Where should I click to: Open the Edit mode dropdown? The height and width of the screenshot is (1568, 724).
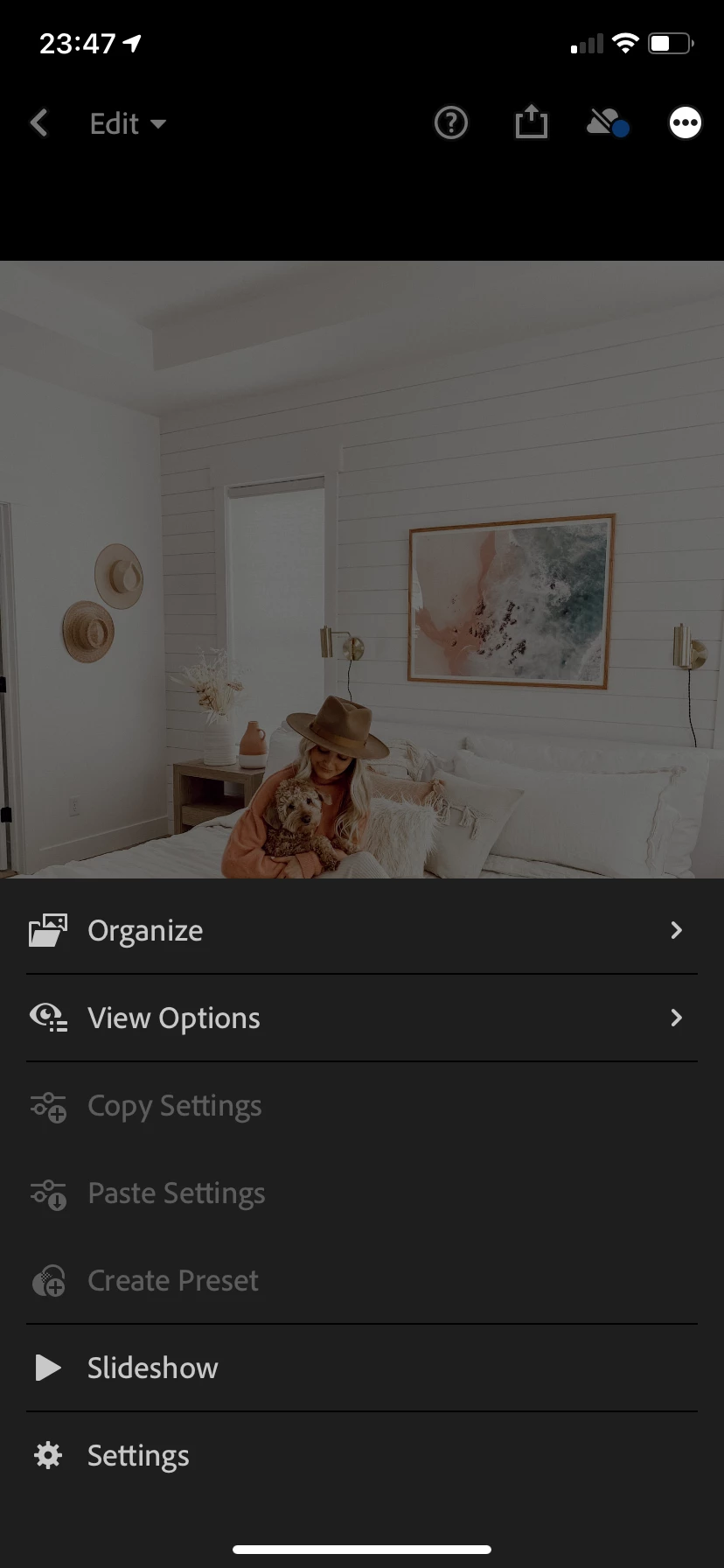click(128, 123)
